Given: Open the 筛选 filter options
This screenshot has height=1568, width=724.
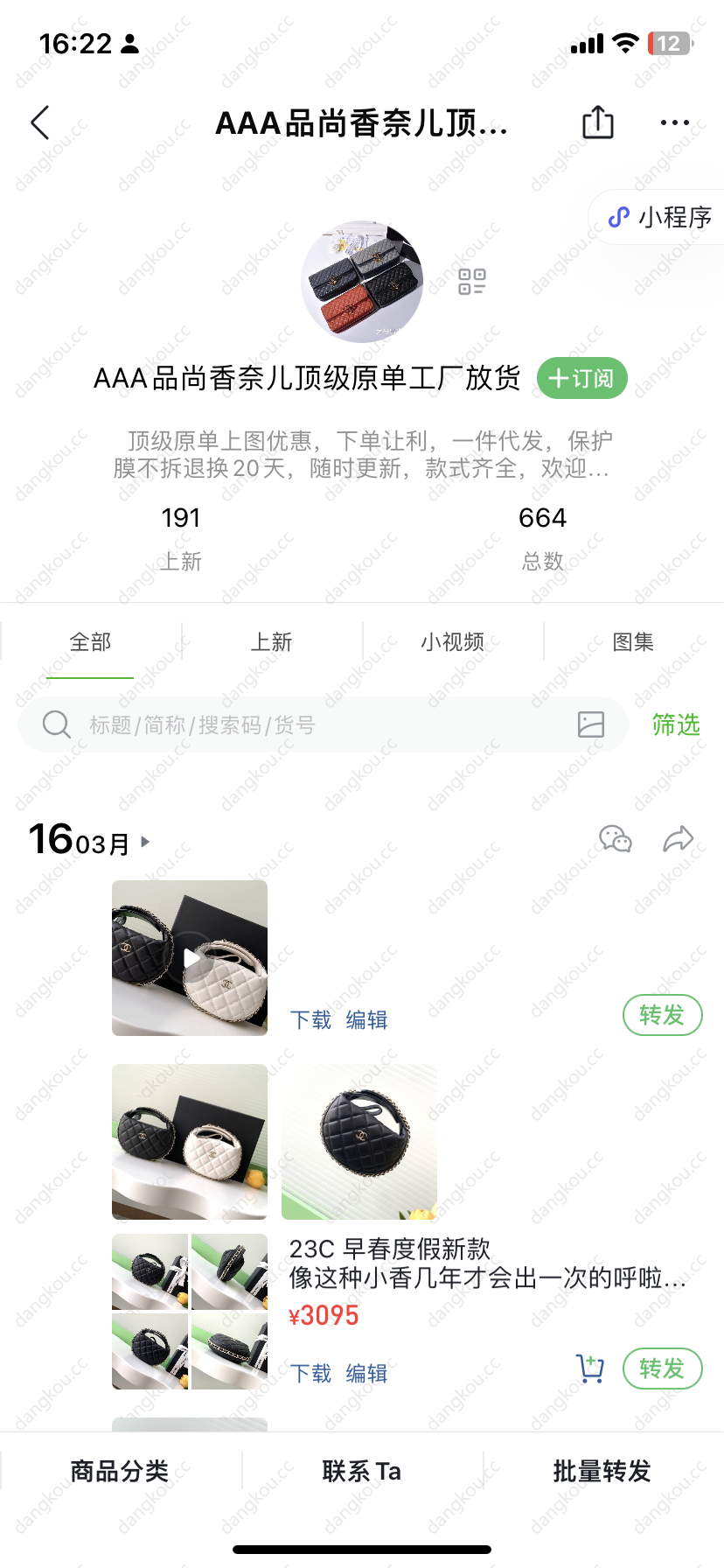Looking at the screenshot, I should [676, 724].
